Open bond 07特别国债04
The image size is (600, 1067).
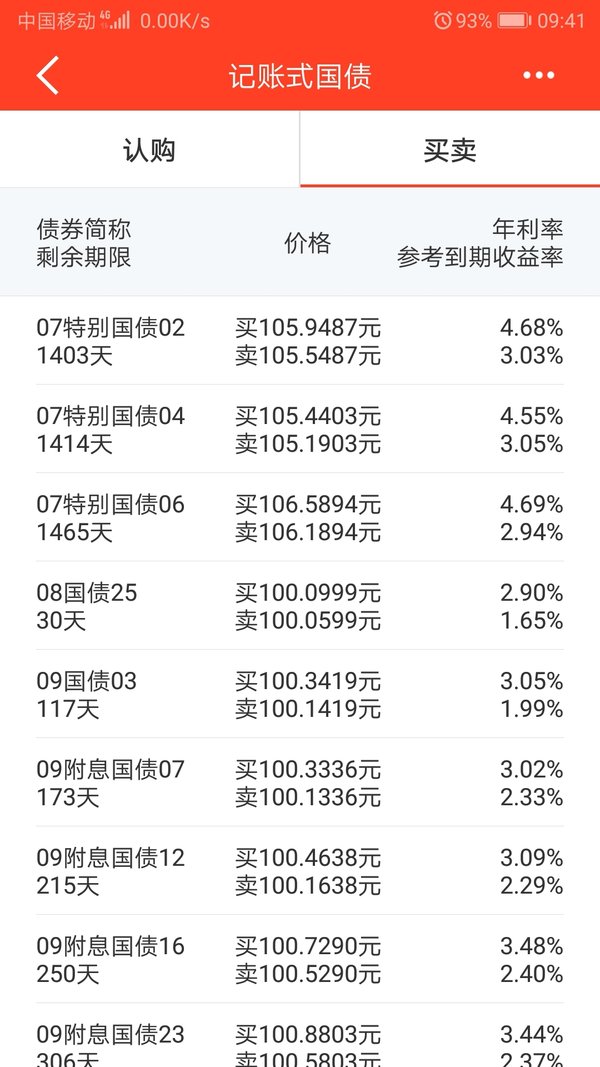(x=300, y=429)
